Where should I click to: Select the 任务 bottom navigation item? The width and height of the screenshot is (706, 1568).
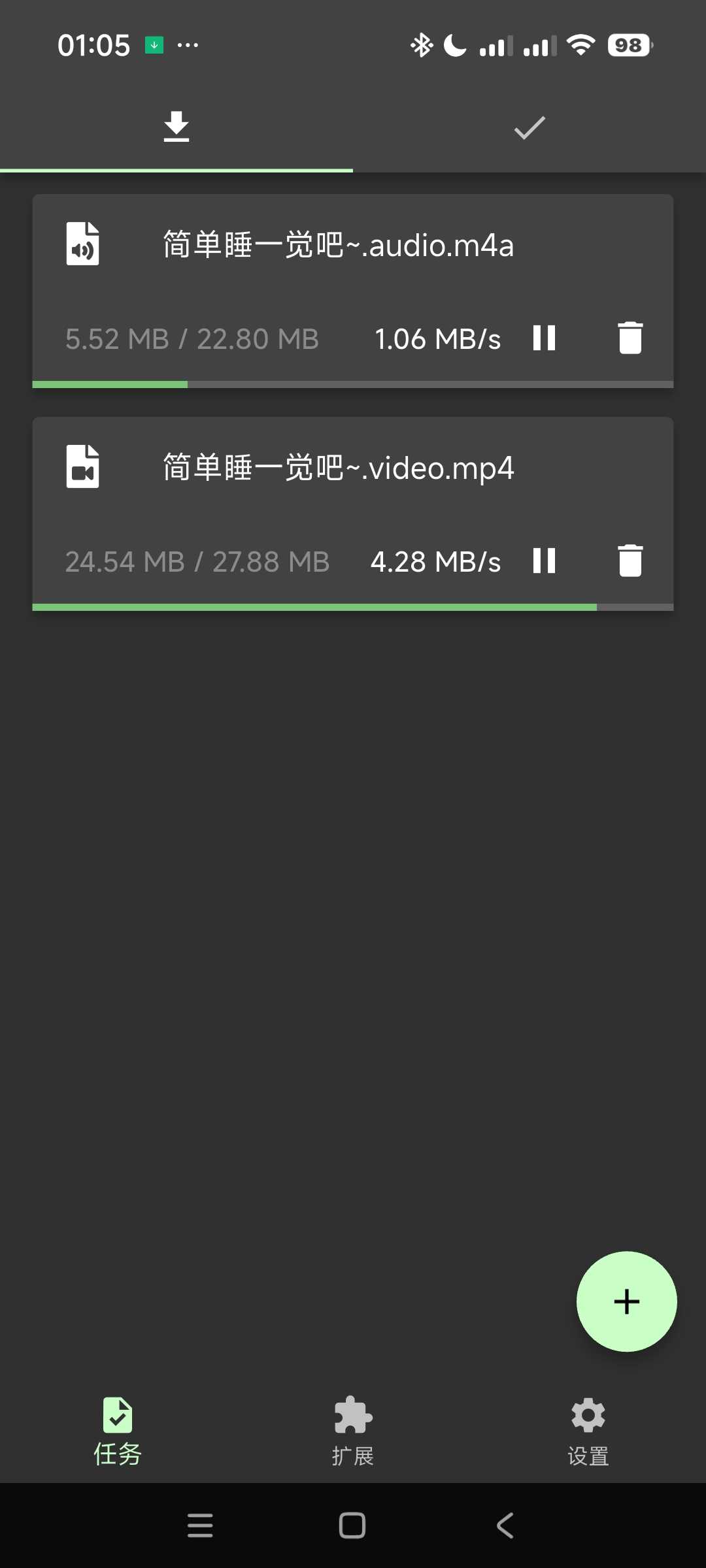coord(118,1432)
